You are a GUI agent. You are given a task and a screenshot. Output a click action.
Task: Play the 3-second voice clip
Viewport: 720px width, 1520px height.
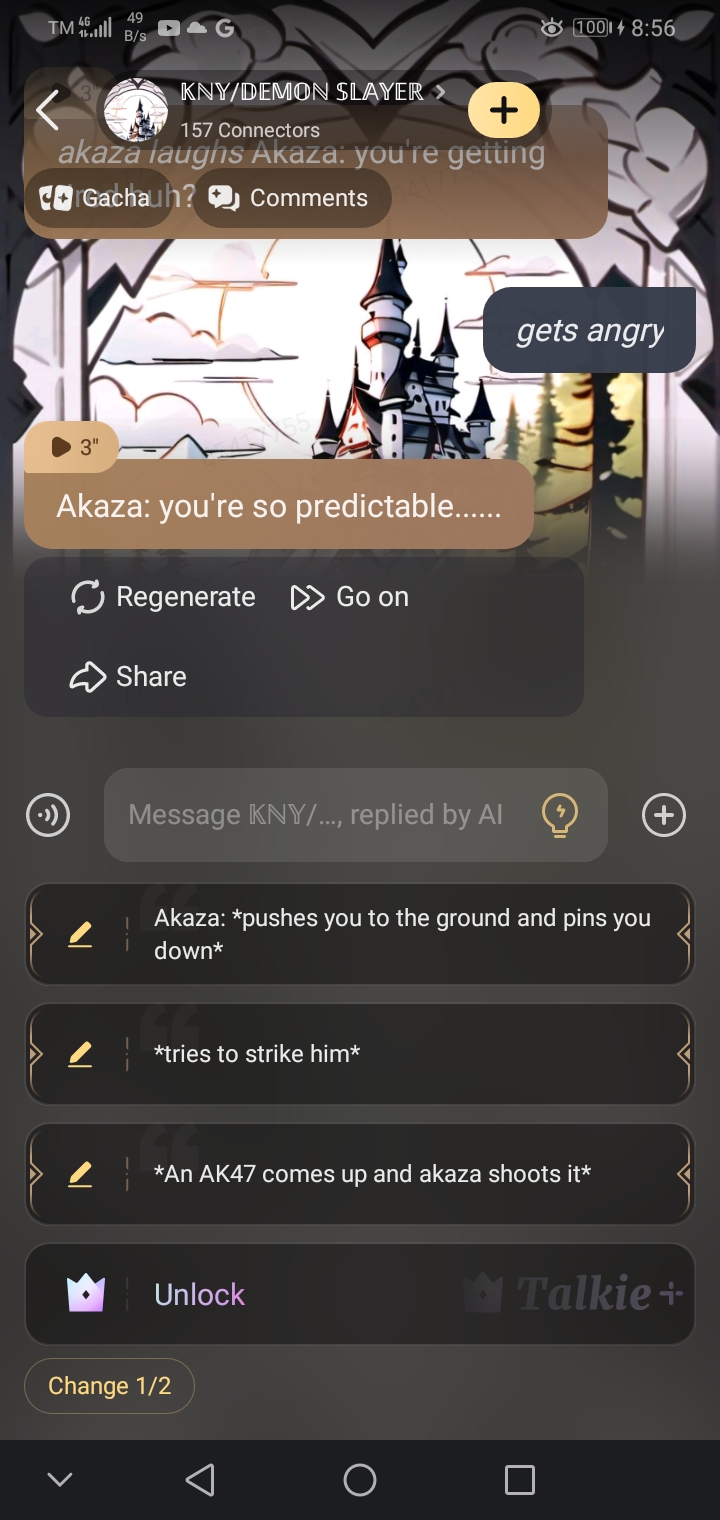tap(71, 448)
